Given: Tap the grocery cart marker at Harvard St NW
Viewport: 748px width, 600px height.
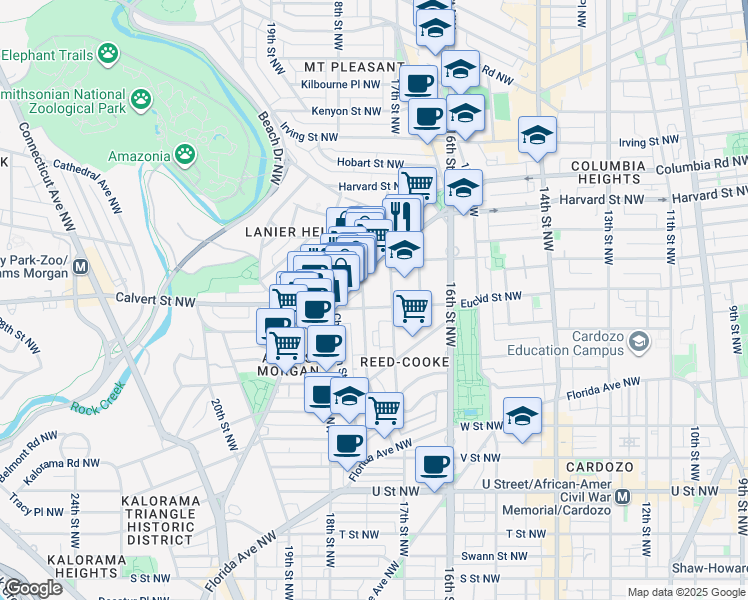Looking at the screenshot, I should 417,184.
